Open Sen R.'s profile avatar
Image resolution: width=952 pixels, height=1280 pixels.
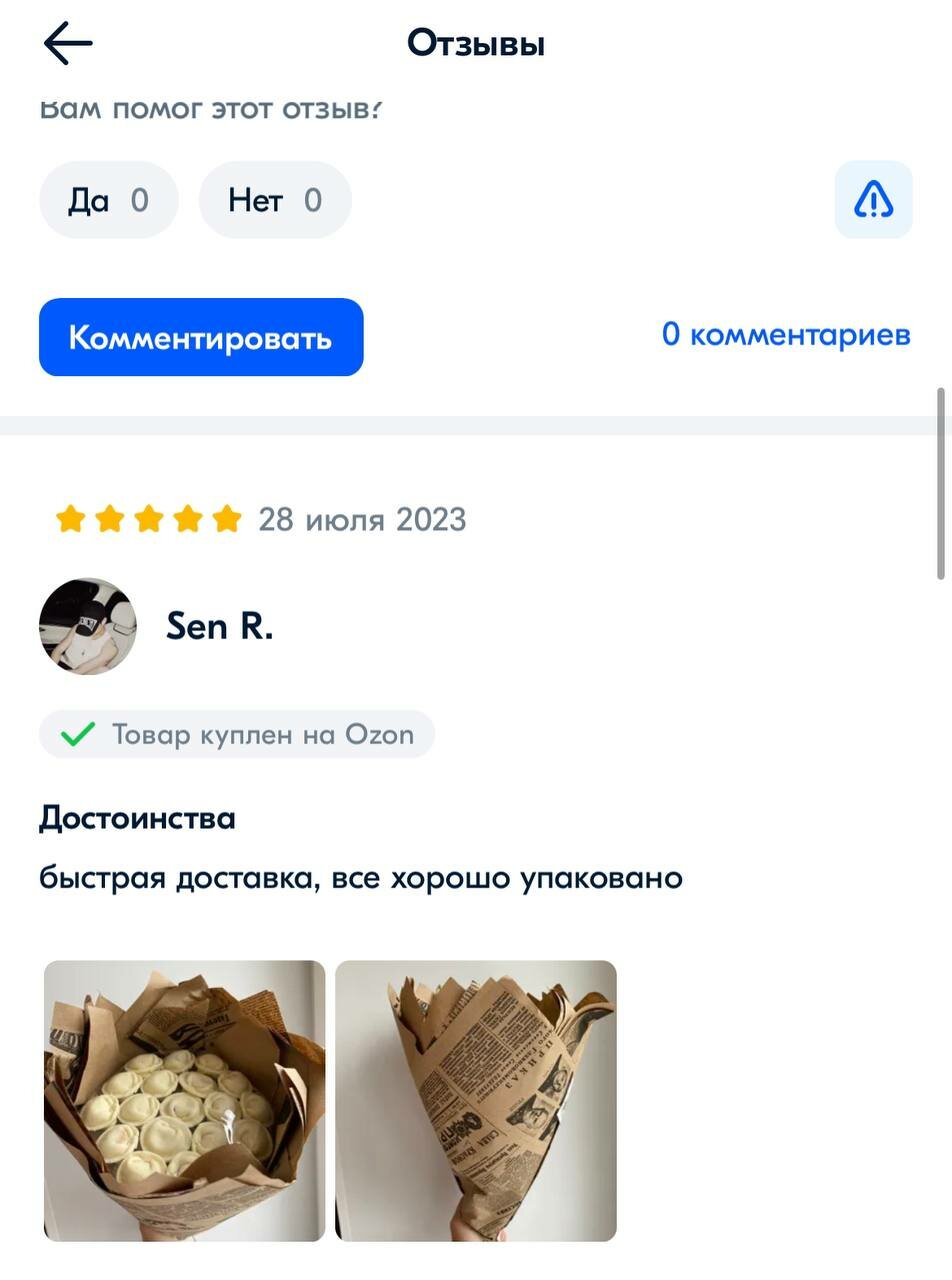coord(88,626)
